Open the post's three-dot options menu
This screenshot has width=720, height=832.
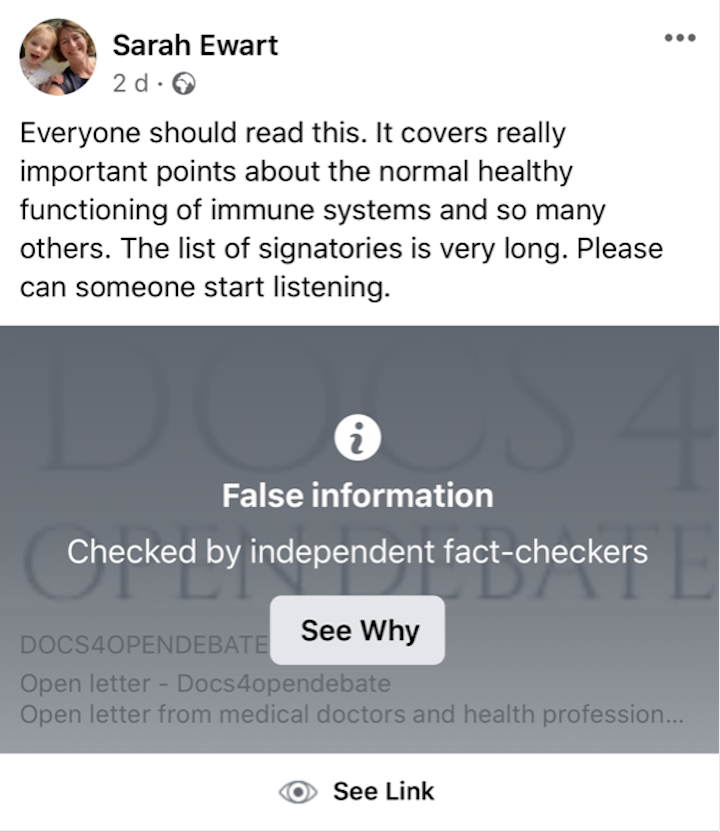[679, 38]
